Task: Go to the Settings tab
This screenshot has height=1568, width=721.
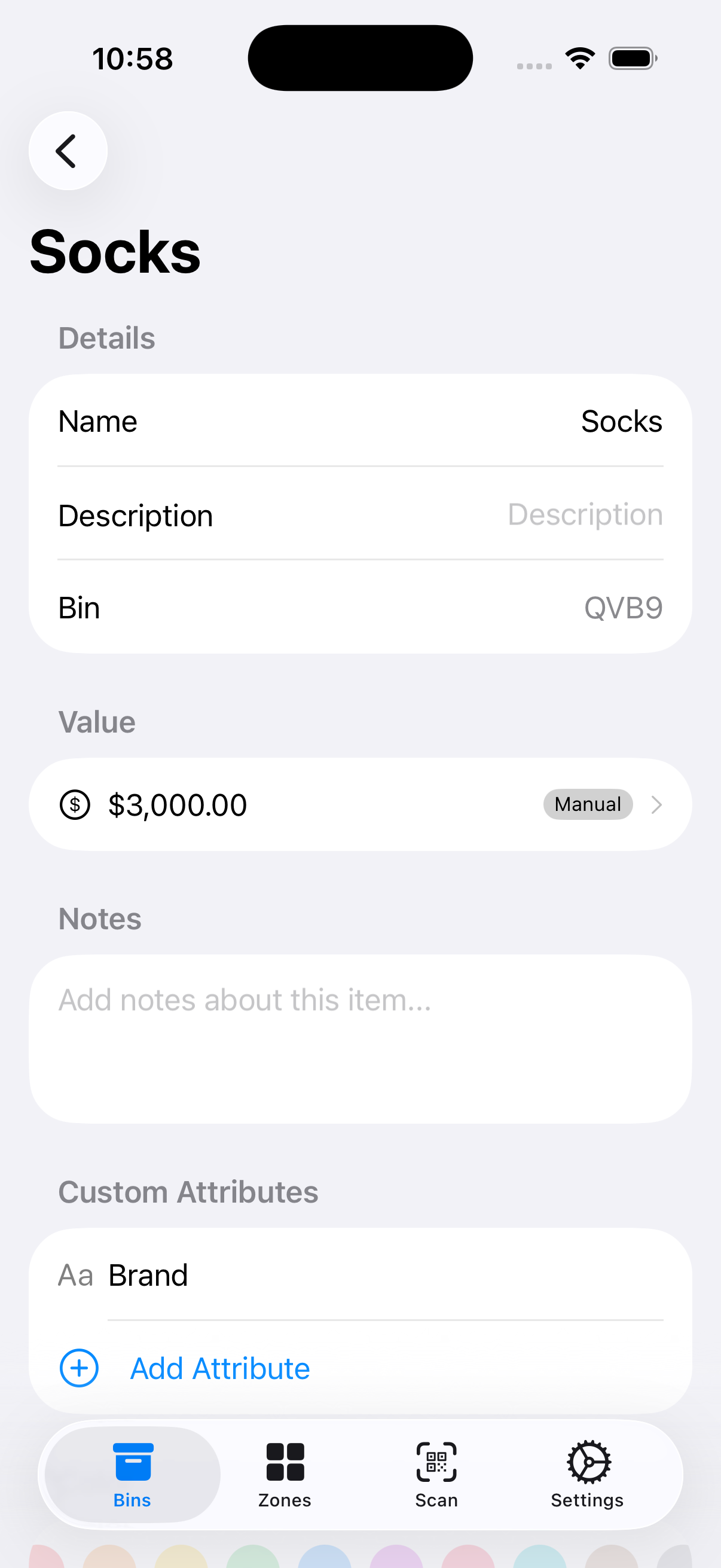Action: pyautogui.click(x=587, y=1474)
